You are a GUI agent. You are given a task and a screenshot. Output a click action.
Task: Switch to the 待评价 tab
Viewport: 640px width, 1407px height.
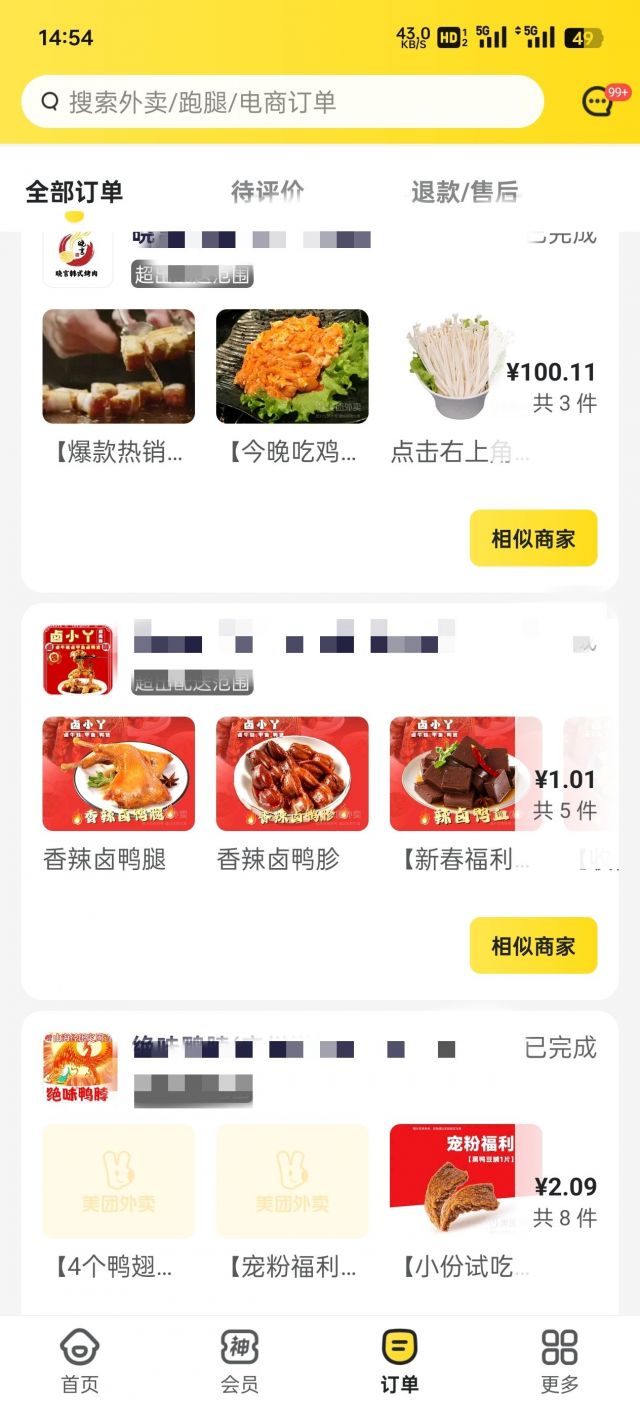click(267, 191)
